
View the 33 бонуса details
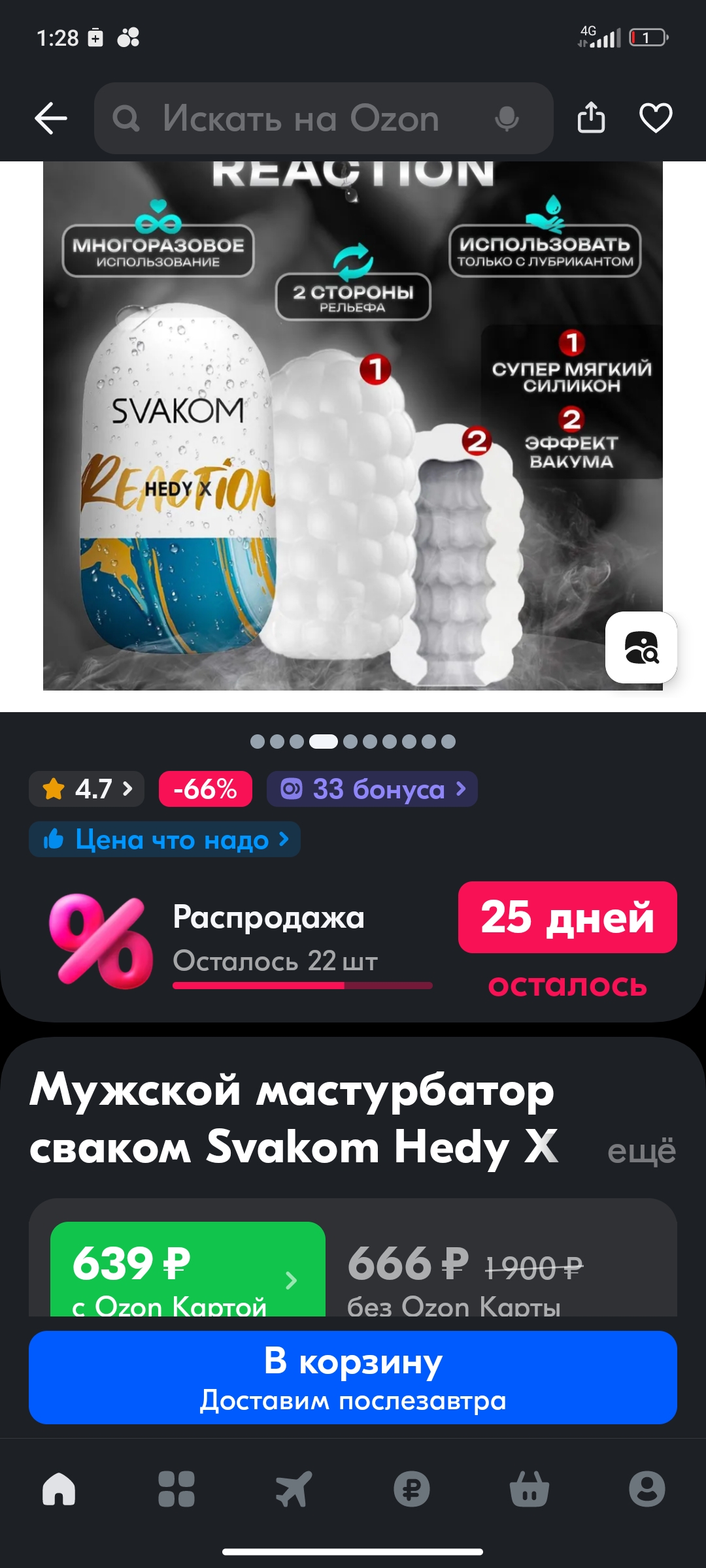pyautogui.click(x=372, y=789)
